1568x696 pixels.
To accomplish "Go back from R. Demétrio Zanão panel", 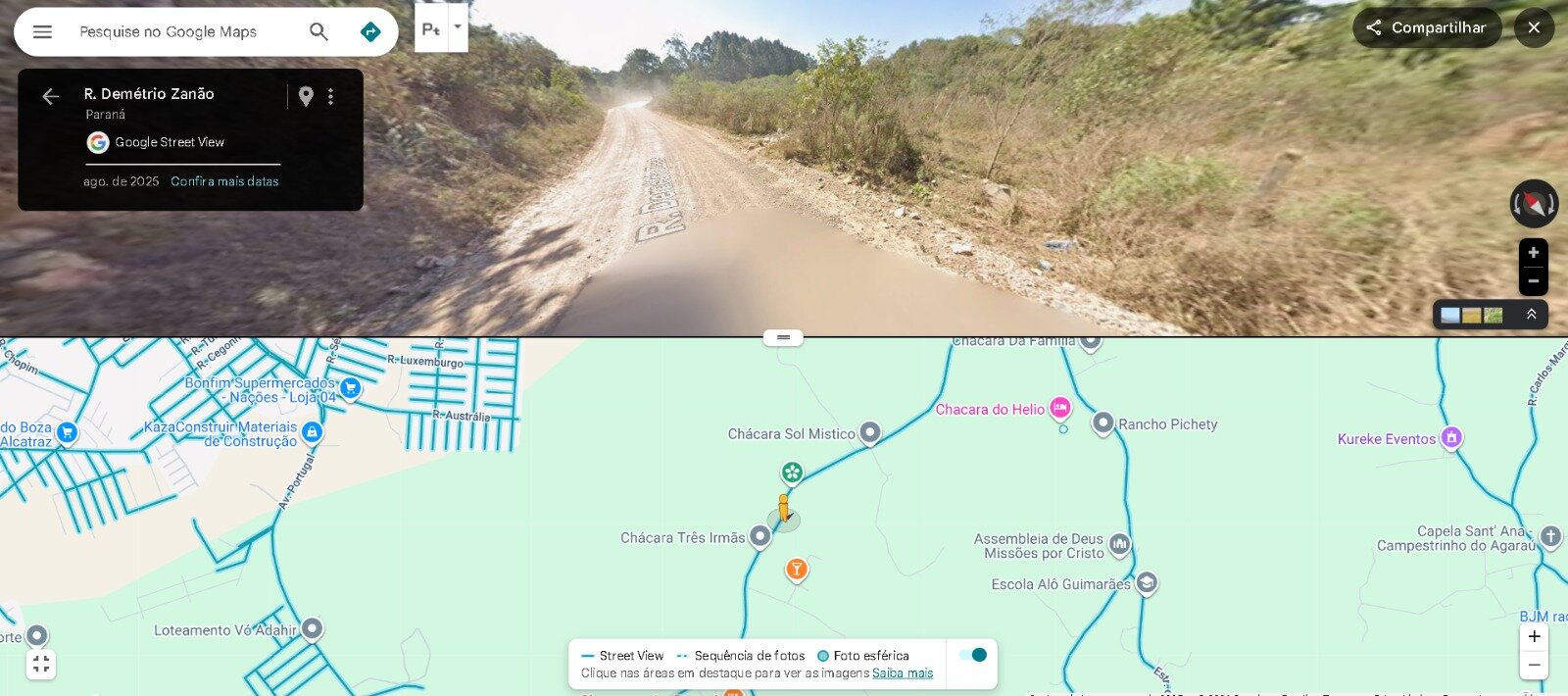I will point(51,96).
